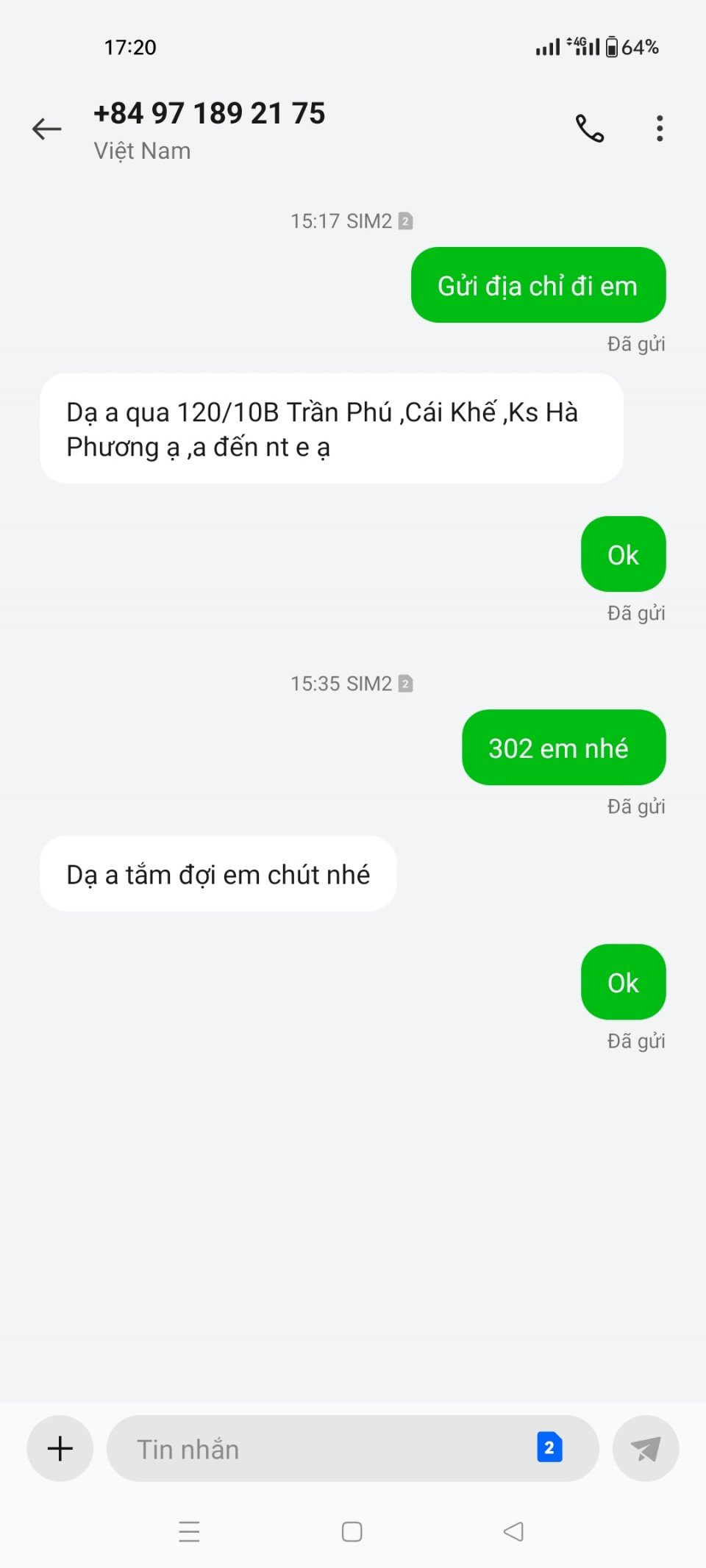Viewport: 706px width, 1568px height.
Task: Call the number +84 97 189 21 75
Action: 589,129
